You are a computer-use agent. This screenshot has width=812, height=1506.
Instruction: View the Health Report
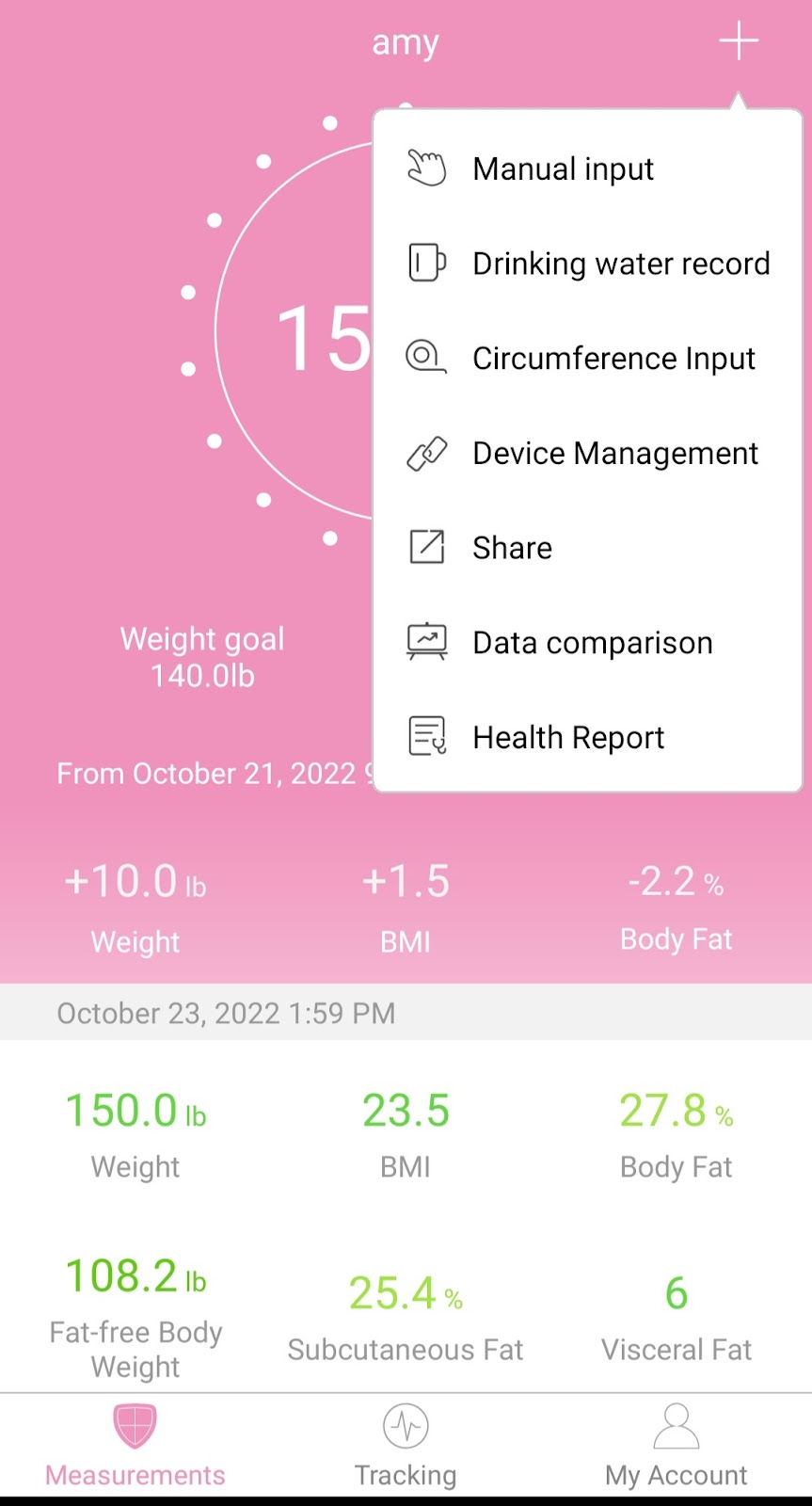(x=568, y=737)
